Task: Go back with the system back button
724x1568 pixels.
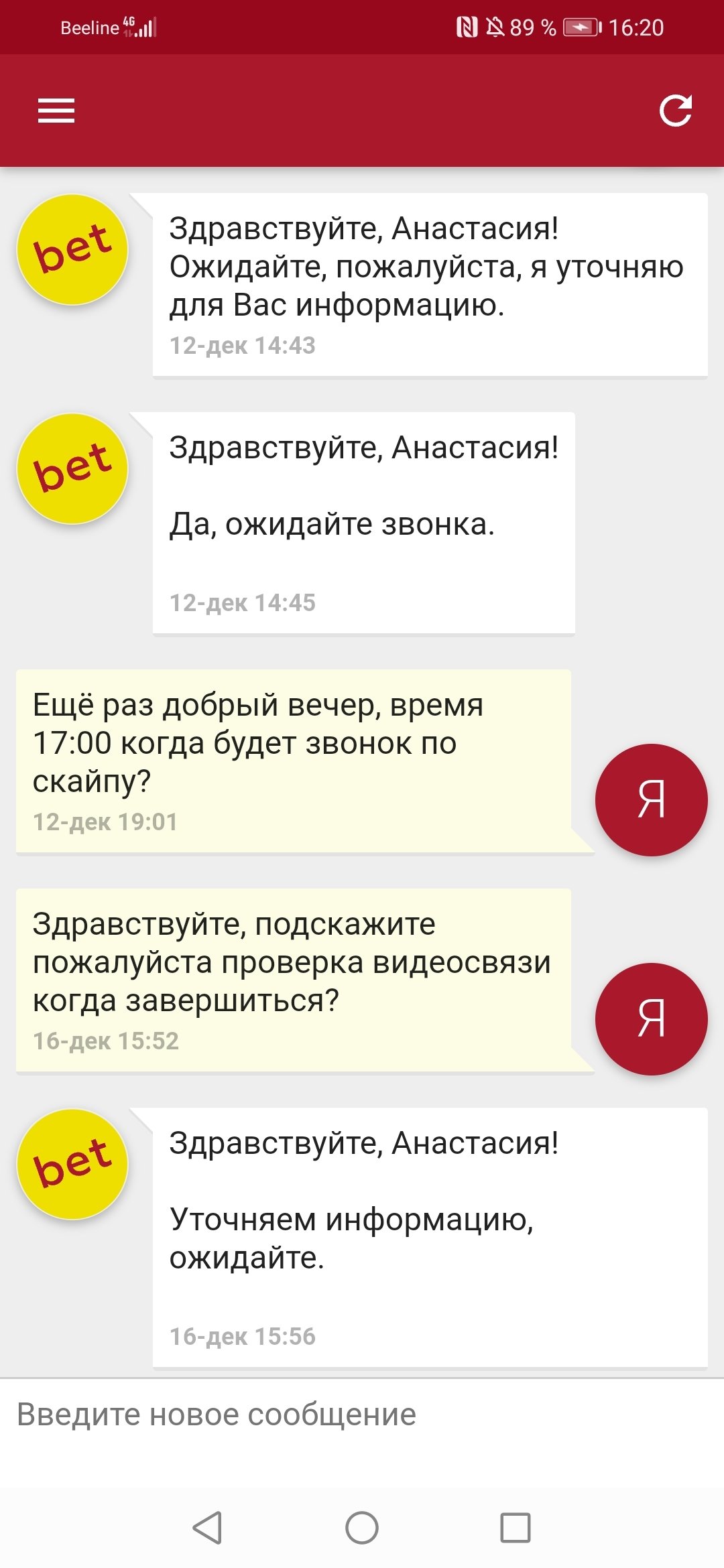Action: (208, 1528)
